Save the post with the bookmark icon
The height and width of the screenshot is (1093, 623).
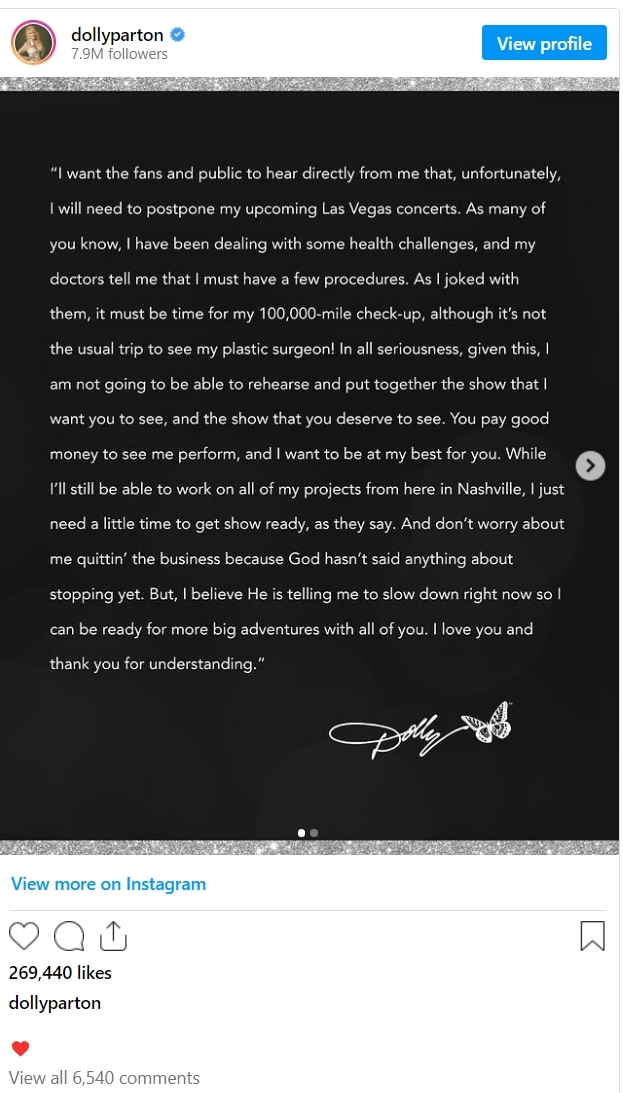(x=592, y=936)
